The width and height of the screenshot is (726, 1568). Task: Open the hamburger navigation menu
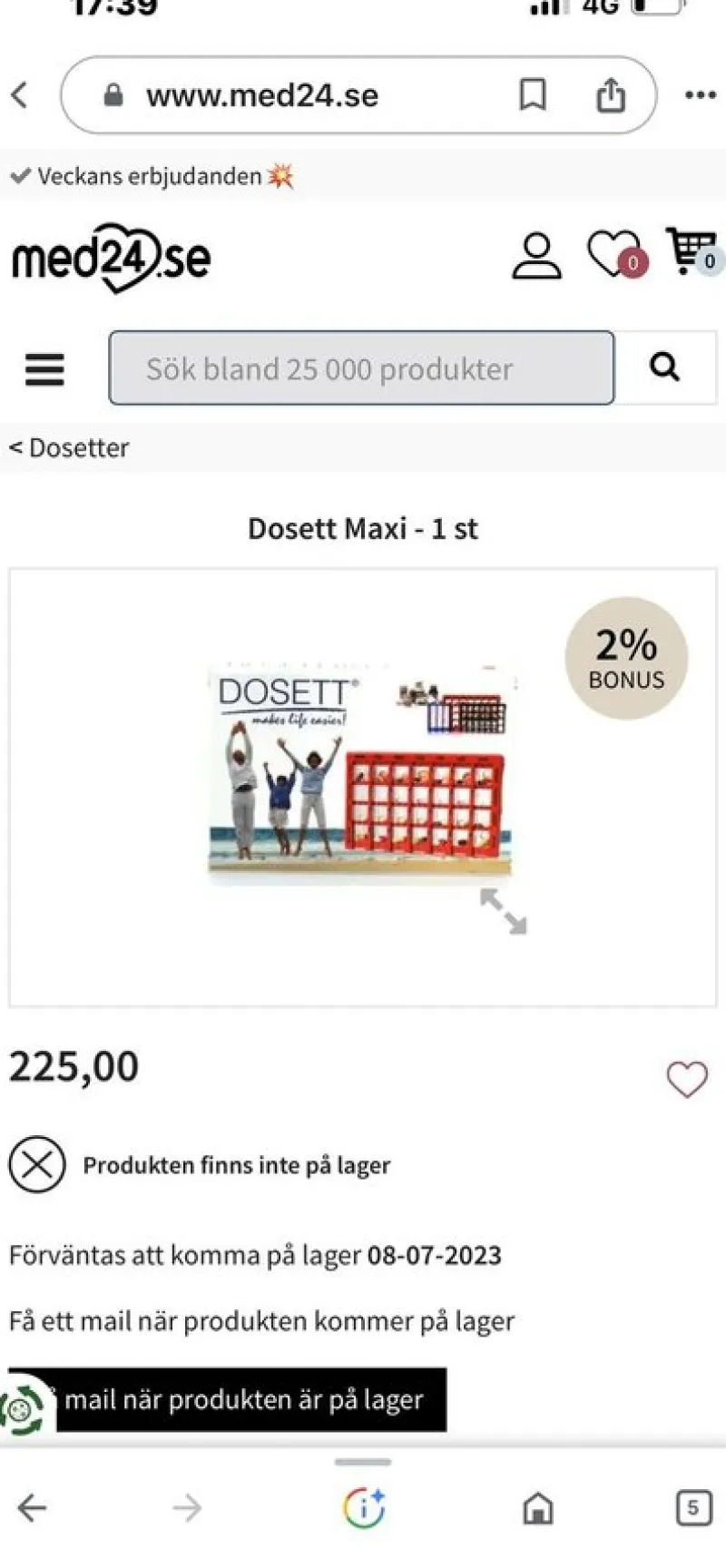coord(44,369)
